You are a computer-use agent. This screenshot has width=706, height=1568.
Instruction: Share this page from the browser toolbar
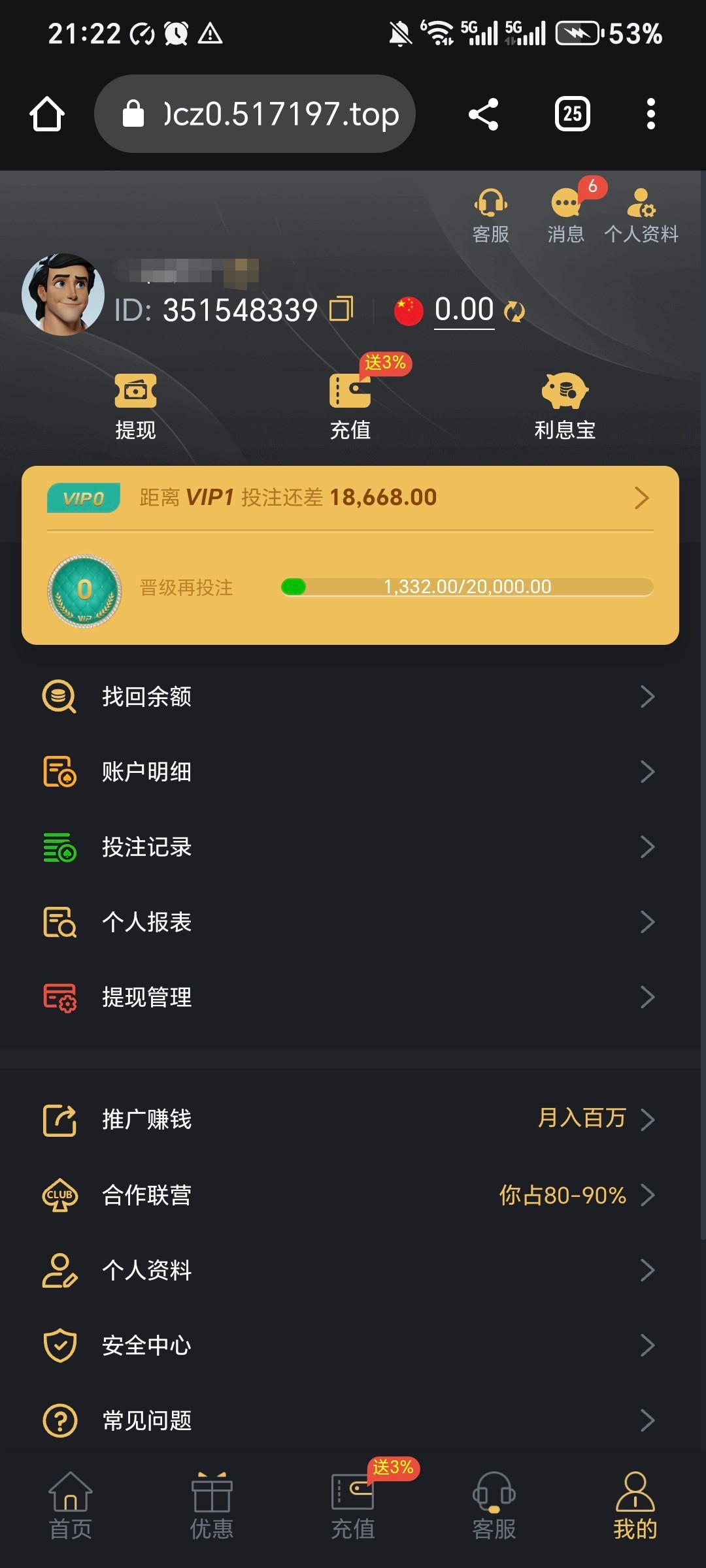click(484, 114)
